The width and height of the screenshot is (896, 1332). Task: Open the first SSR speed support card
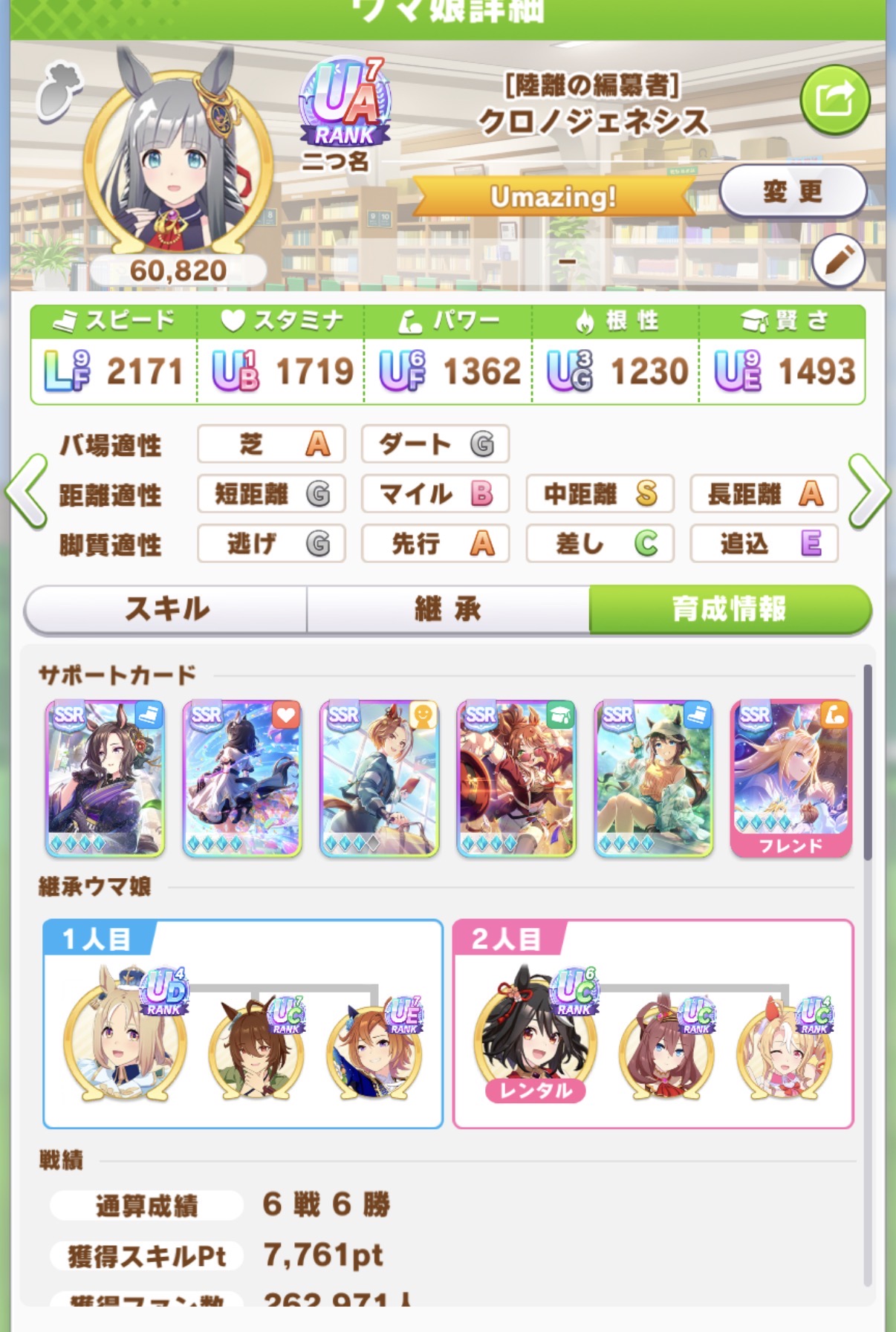tap(105, 778)
